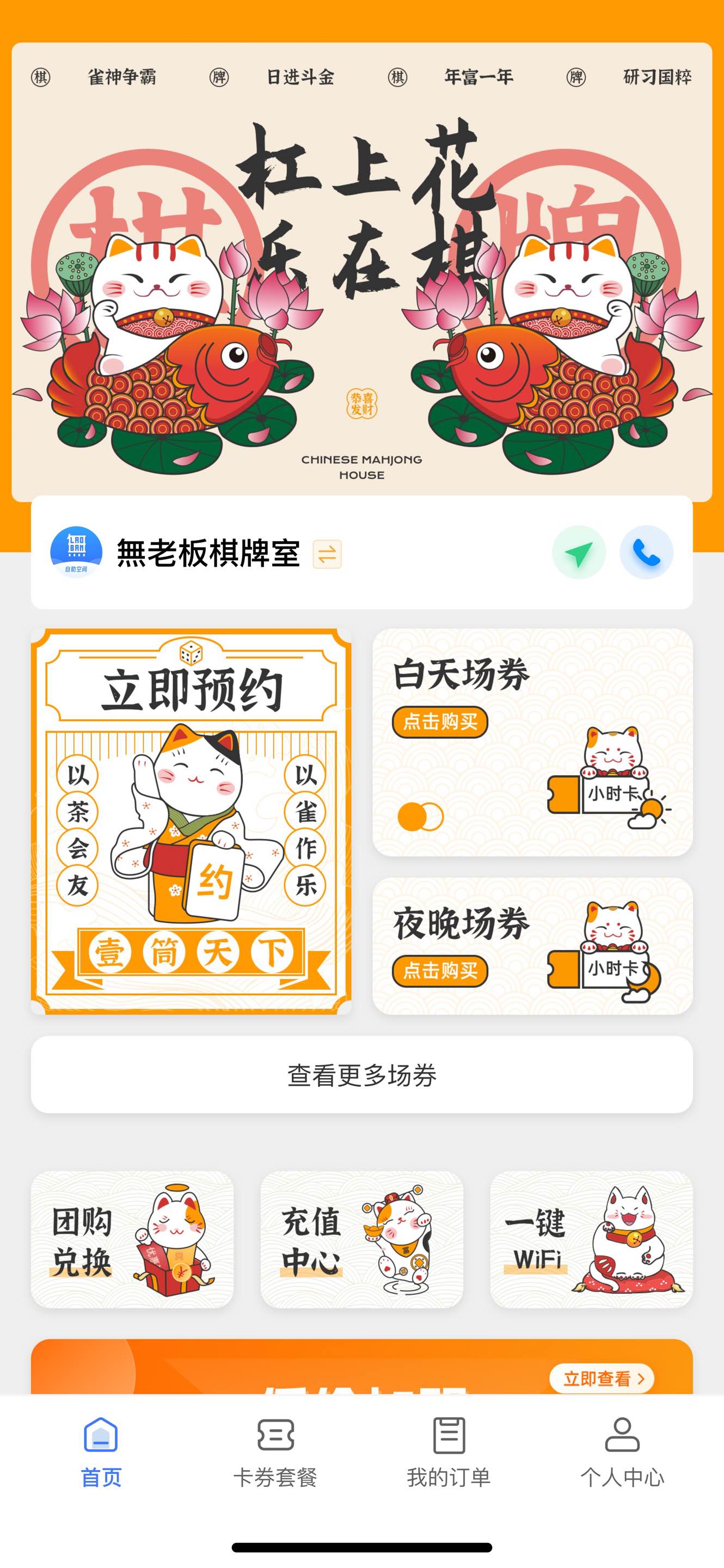Switch to the 卡券套餐 tab
724x1568 pixels.
click(x=275, y=1453)
